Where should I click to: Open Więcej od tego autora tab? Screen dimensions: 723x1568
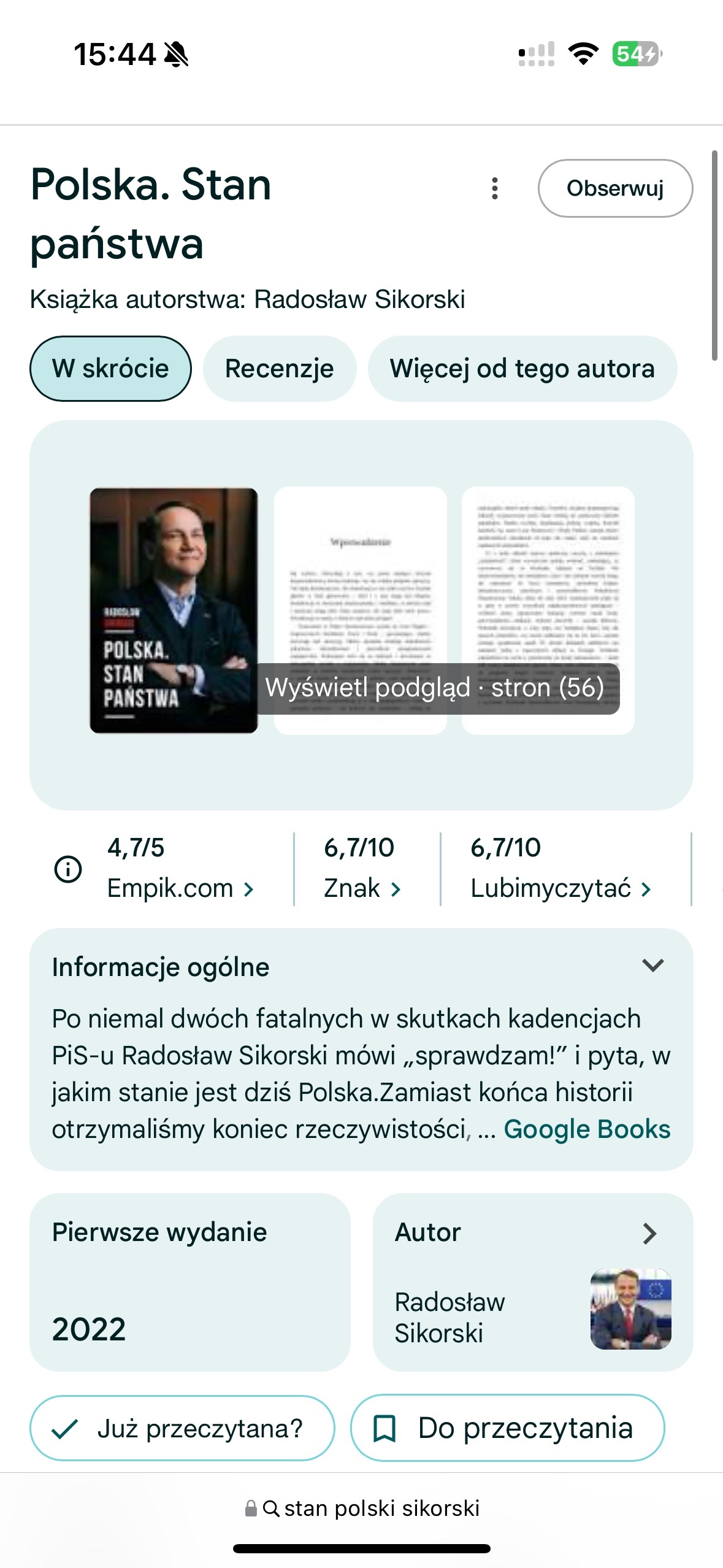pos(522,369)
